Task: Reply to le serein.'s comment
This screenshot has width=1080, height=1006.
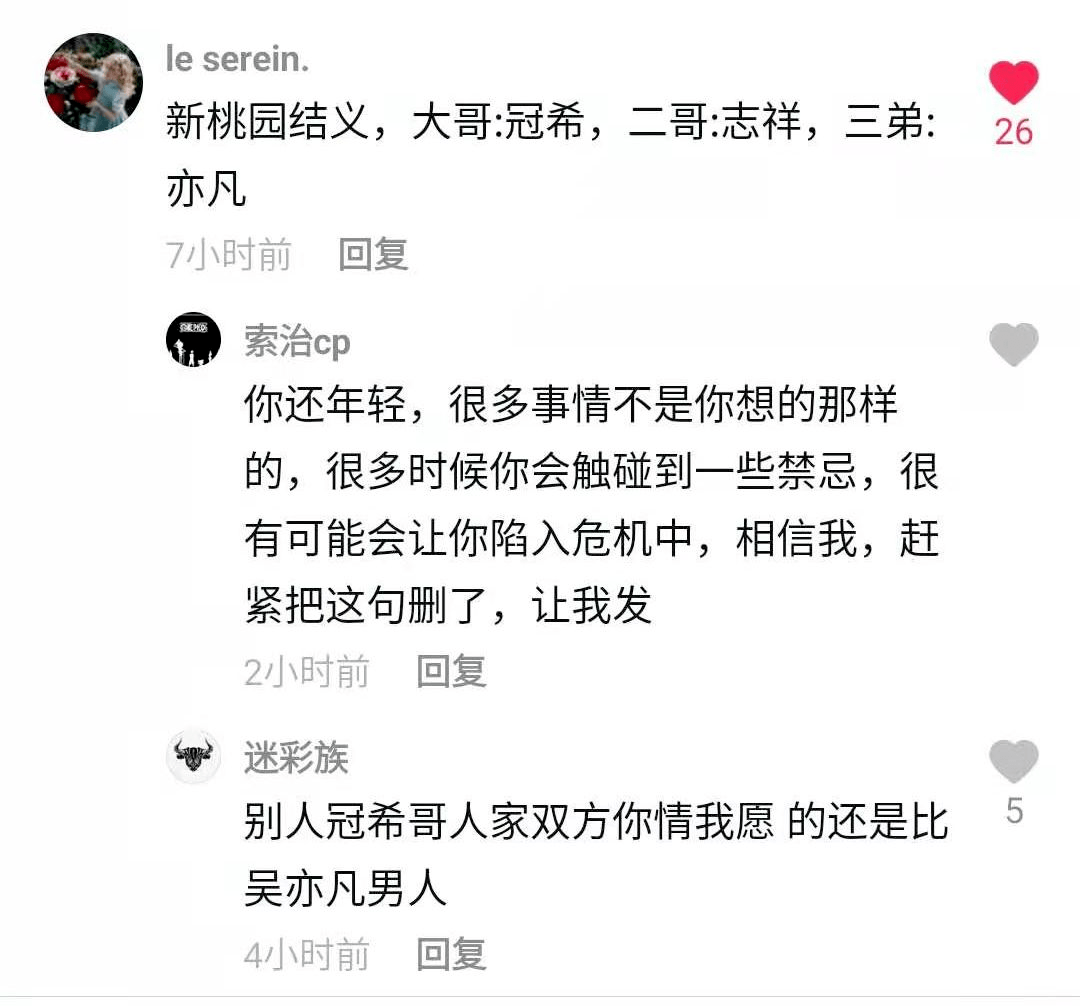Action: [373, 255]
